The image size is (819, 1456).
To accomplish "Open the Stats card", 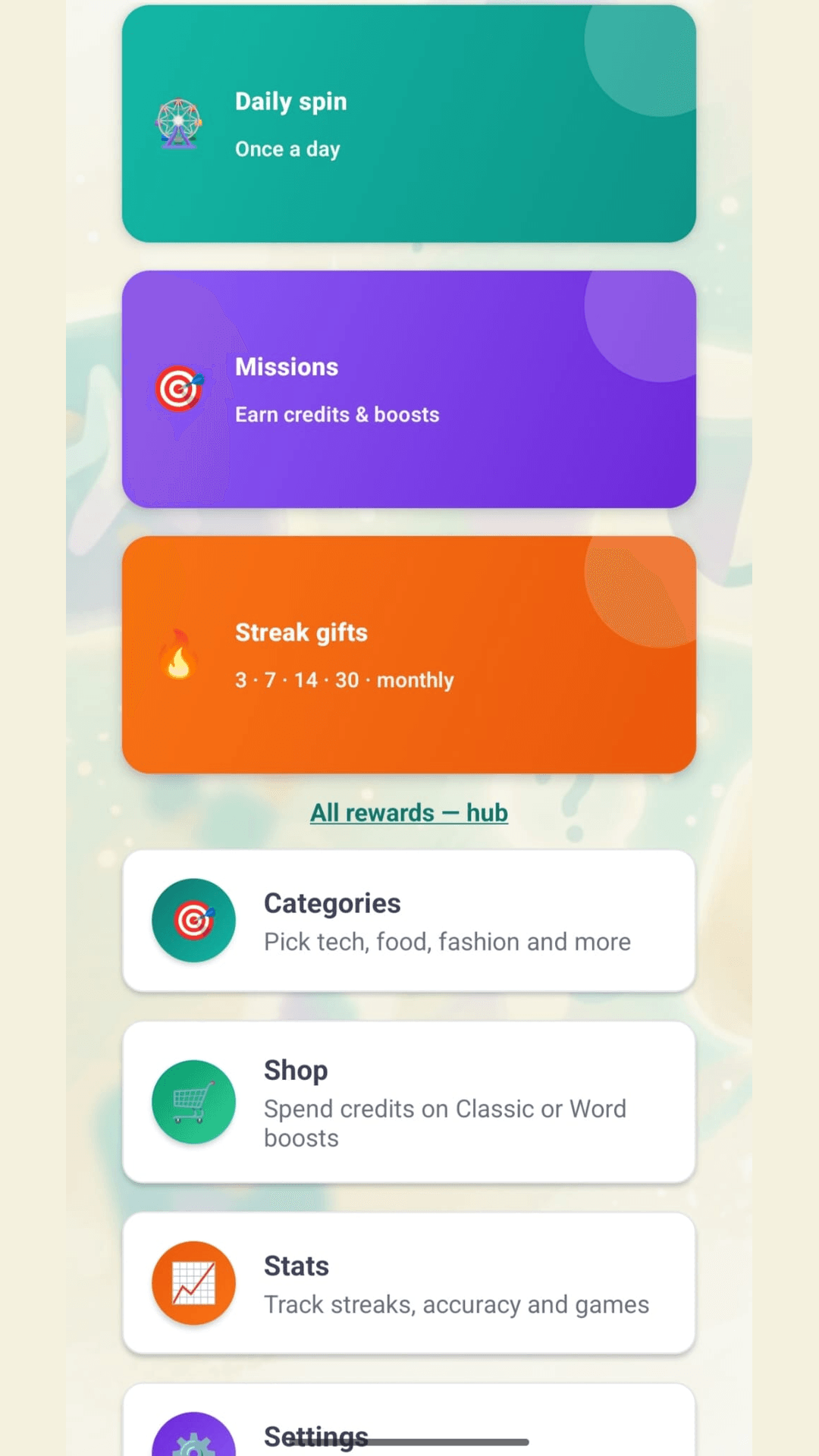I will 409,1283.
